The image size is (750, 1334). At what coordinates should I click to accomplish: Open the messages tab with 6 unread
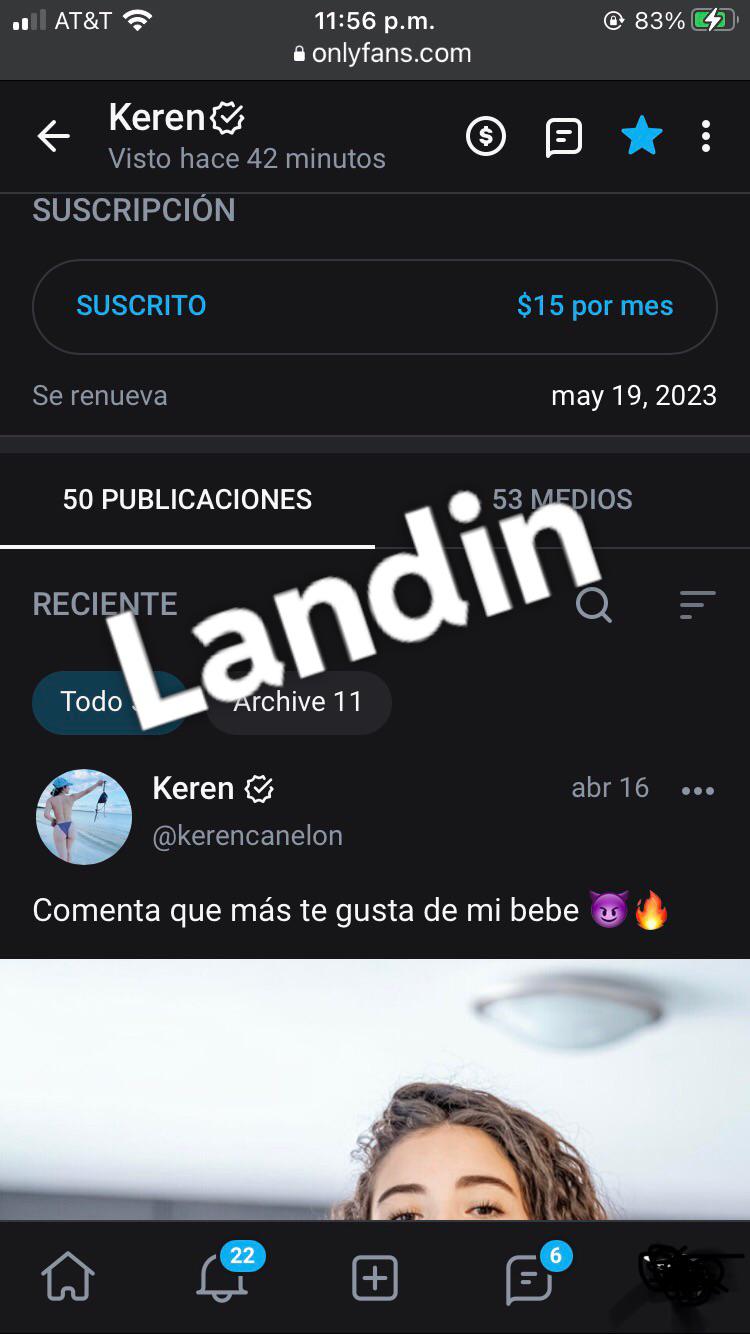(529, 1278)
